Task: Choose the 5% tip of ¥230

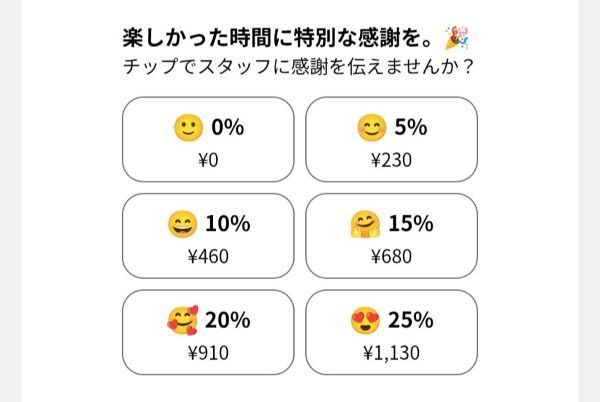Action: (x=391, y=139)
